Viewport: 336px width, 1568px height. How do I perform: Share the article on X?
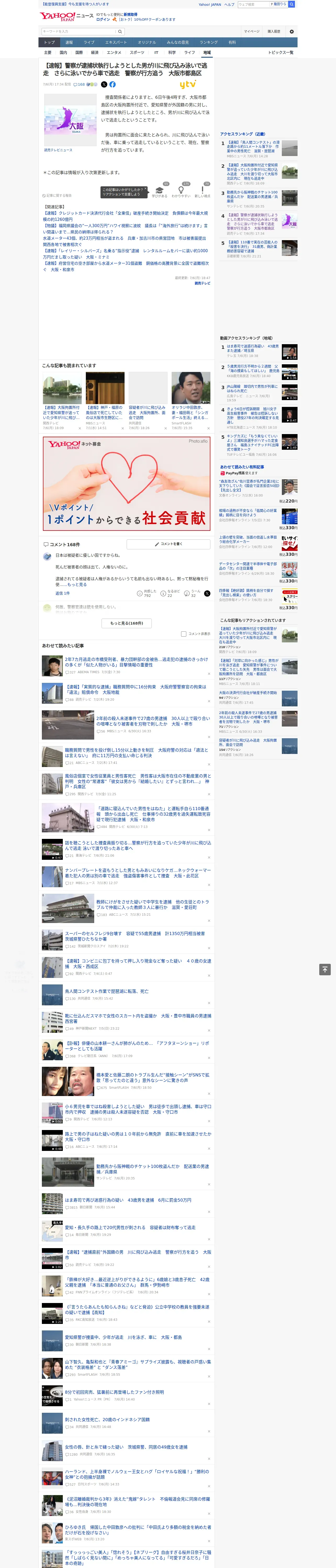tap(104, 85)
